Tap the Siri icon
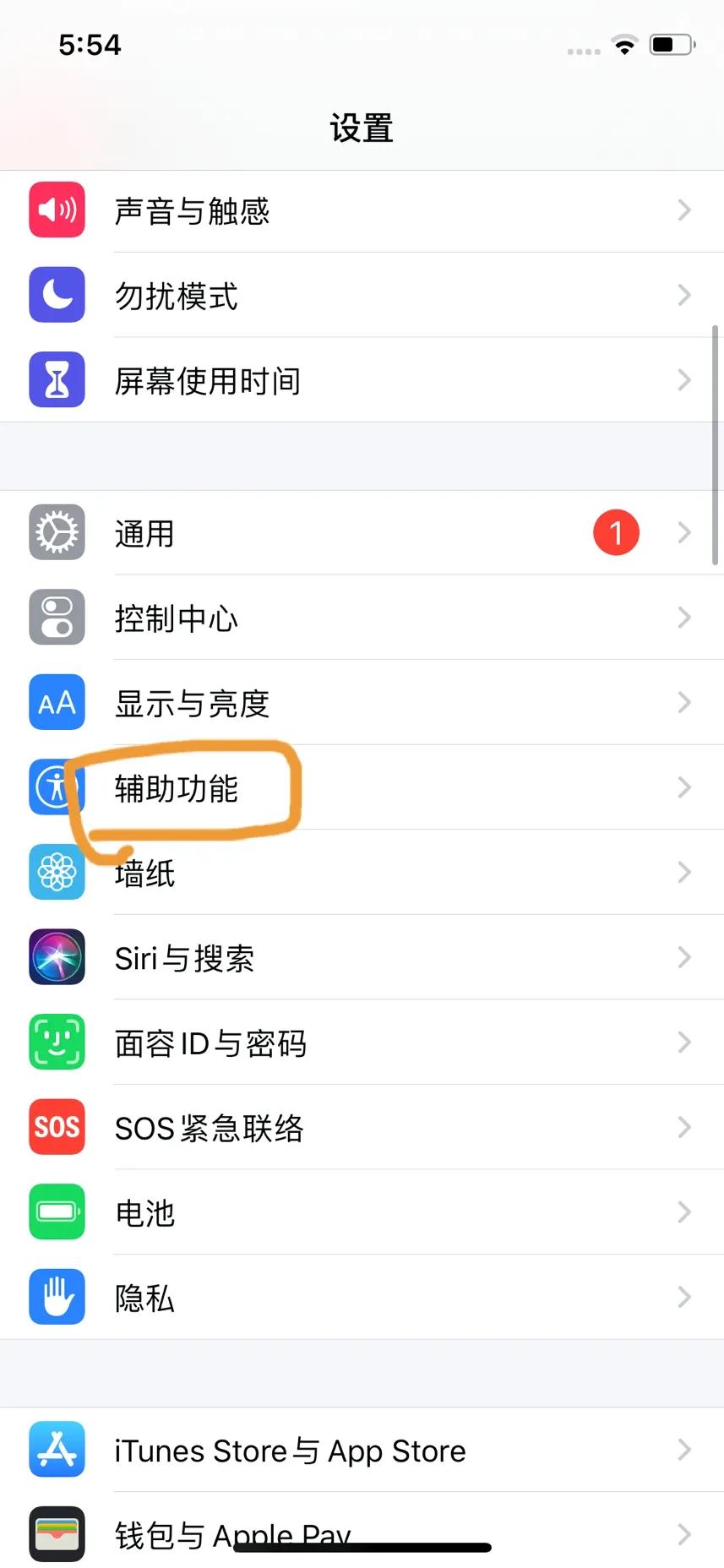724x1568 pixels. 56,957
